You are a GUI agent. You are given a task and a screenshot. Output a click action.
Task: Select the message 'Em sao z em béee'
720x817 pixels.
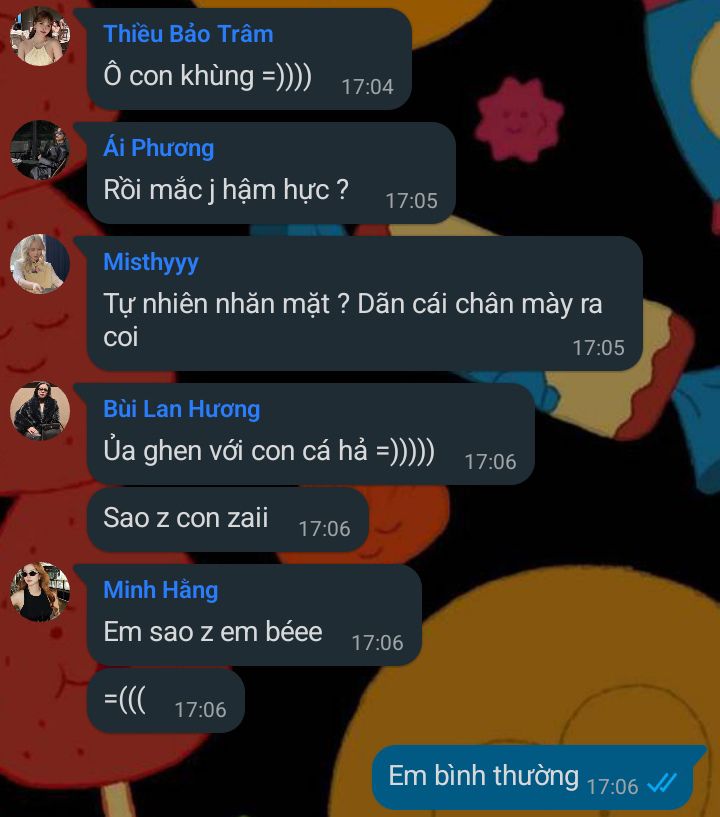point(213,632)
